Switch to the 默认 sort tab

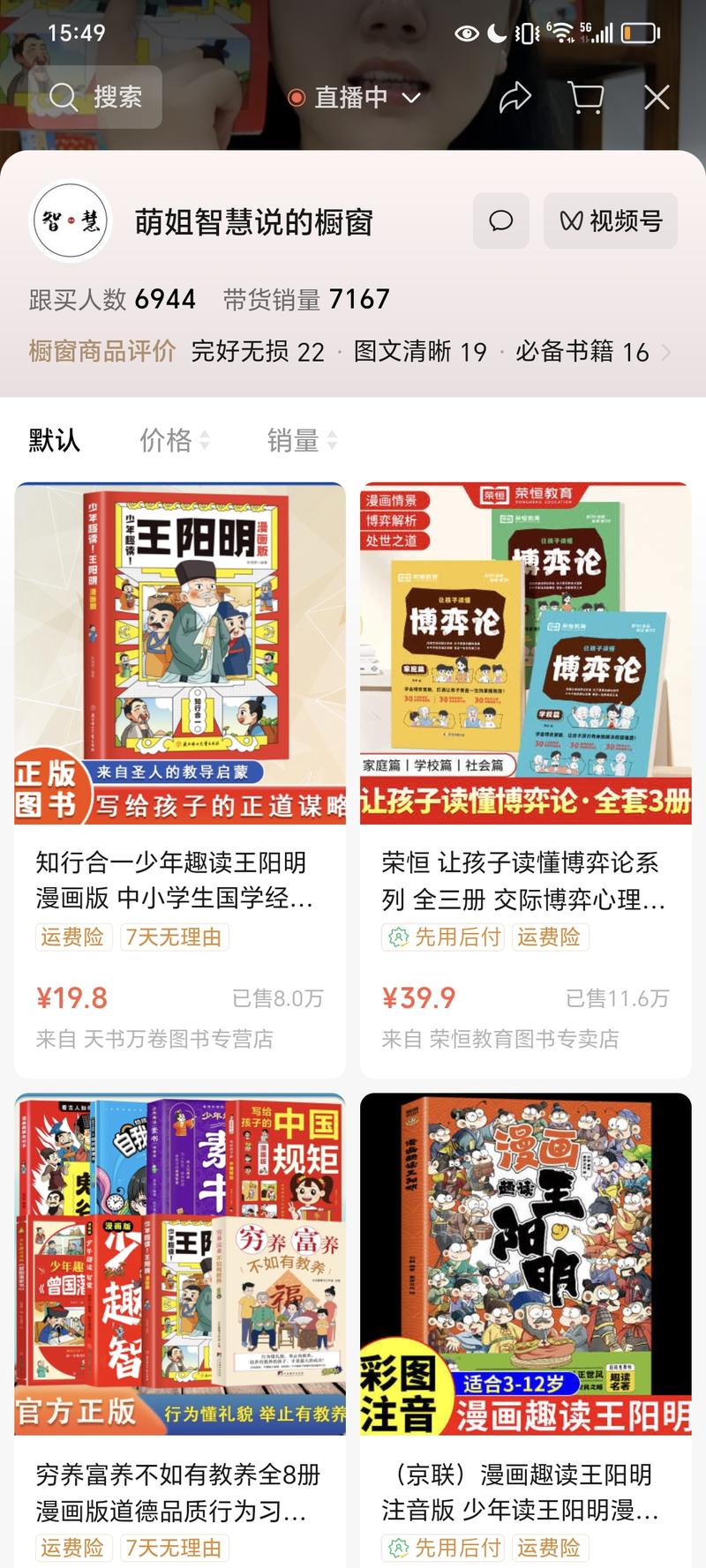point(54,439)
